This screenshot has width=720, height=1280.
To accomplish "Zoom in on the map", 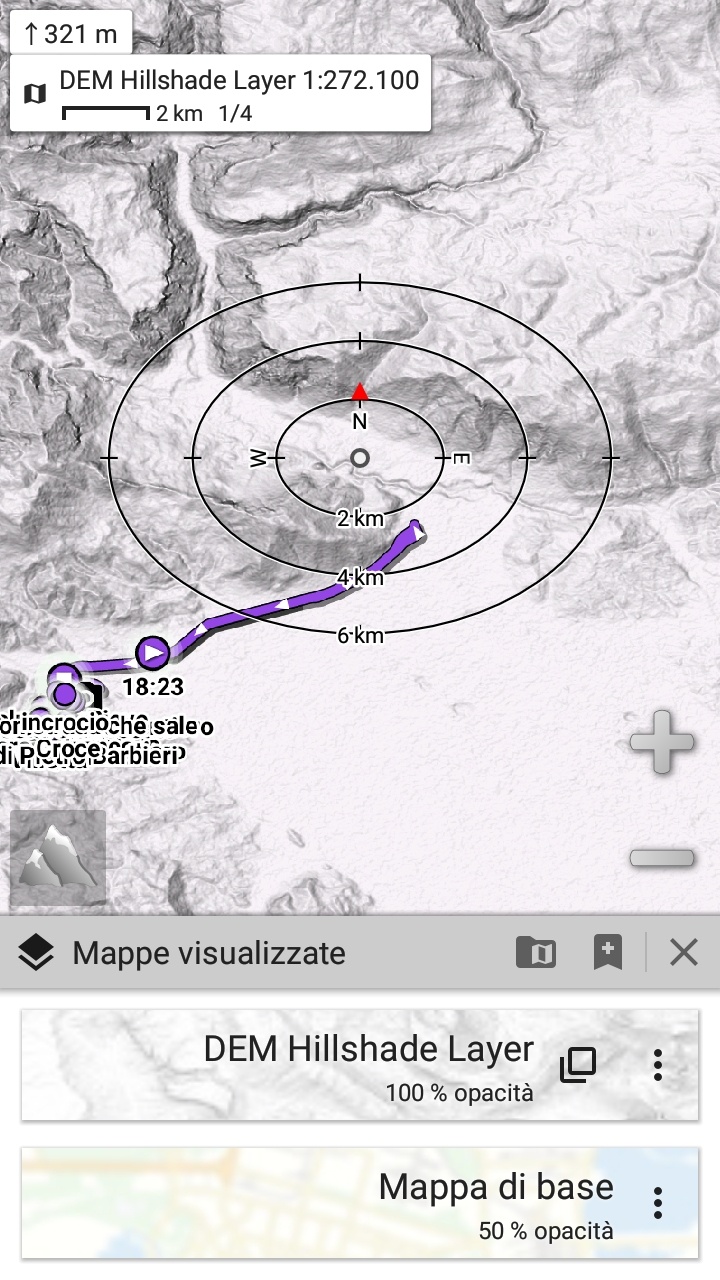I will pyautogui.click(x=661, y=743).
